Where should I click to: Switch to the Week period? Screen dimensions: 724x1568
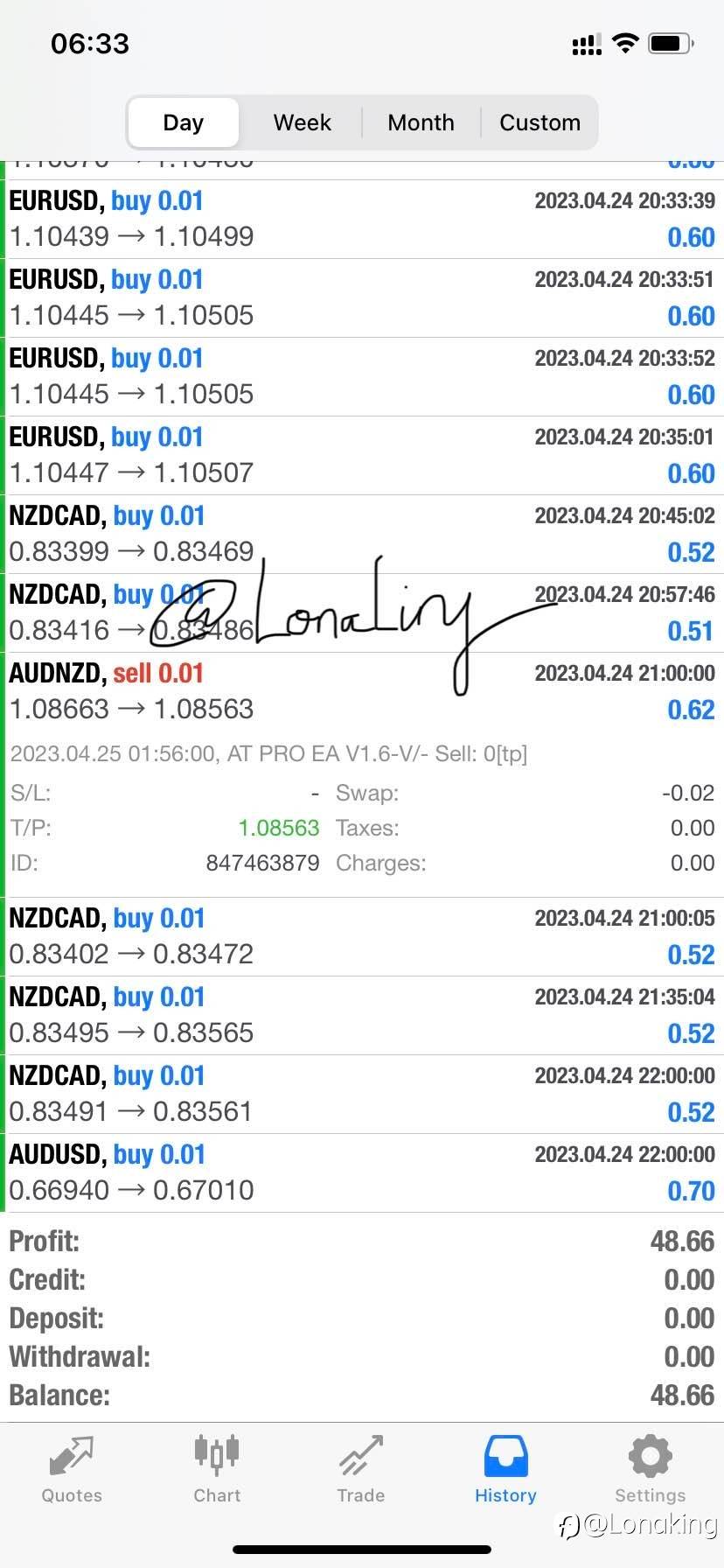tap(302, 122)
